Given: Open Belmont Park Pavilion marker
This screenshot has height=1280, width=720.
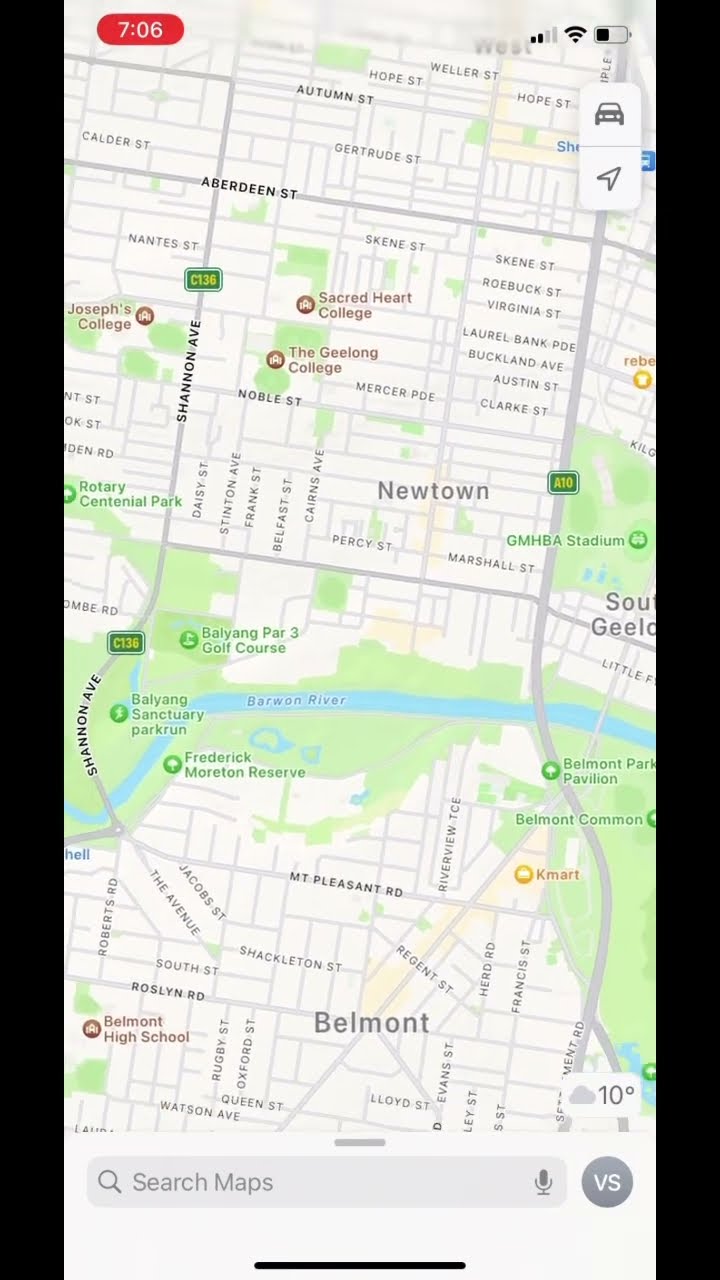Looking at the screenshot, I should tap(550, 770).
